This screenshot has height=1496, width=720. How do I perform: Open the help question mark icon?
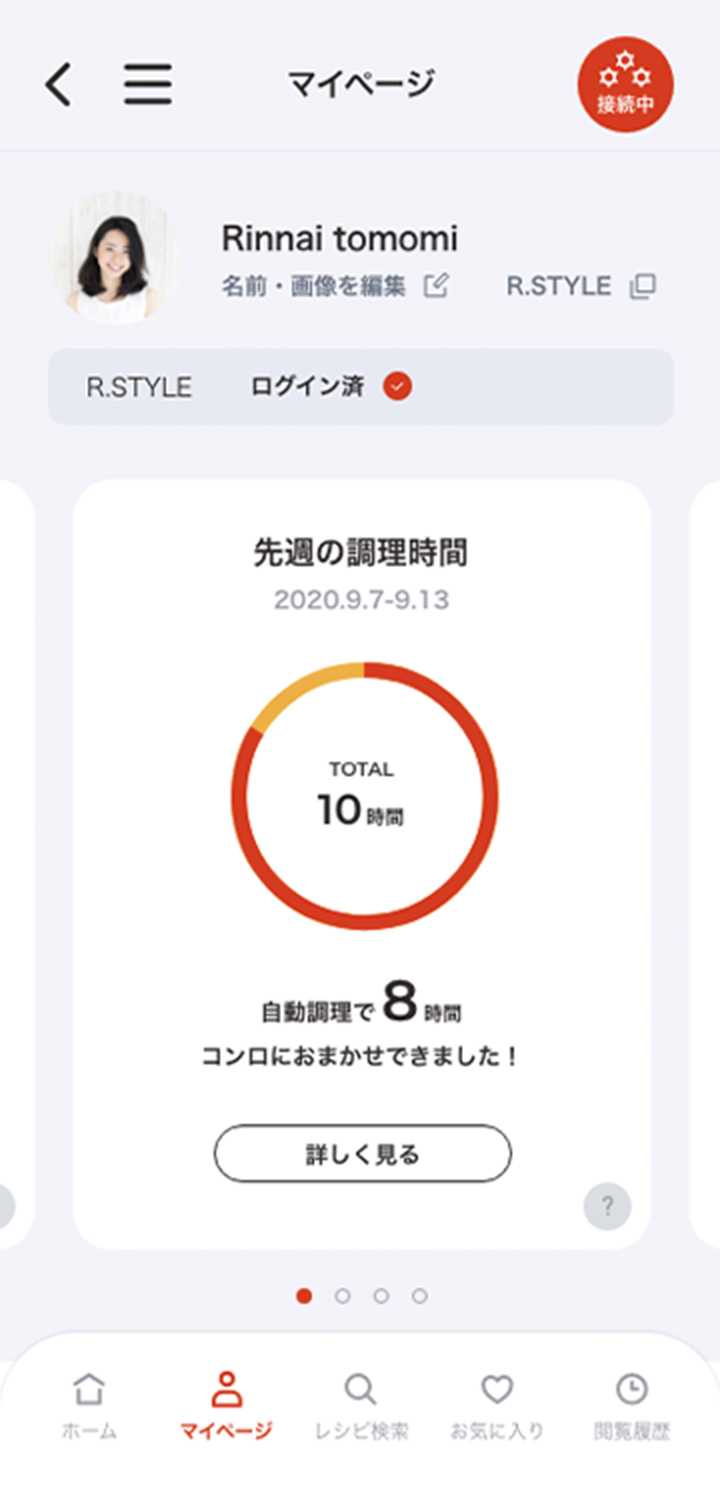pyautogui.click(x=607, y=1206)
